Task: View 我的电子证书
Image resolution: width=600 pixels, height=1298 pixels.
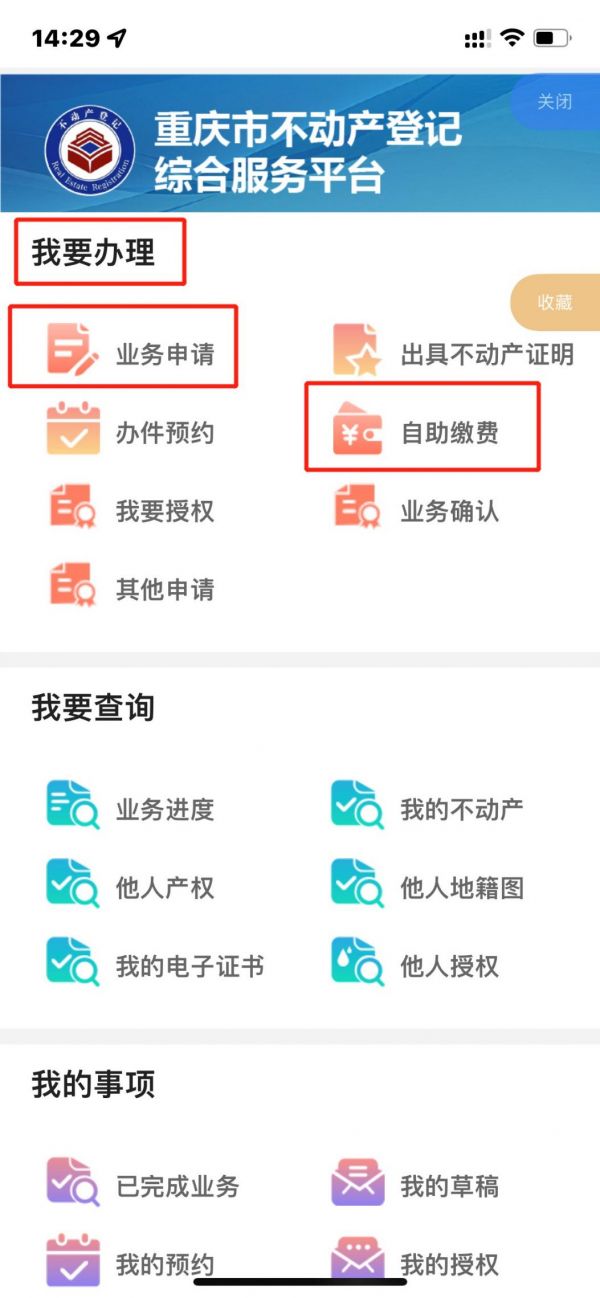Action: click(155, 967)
